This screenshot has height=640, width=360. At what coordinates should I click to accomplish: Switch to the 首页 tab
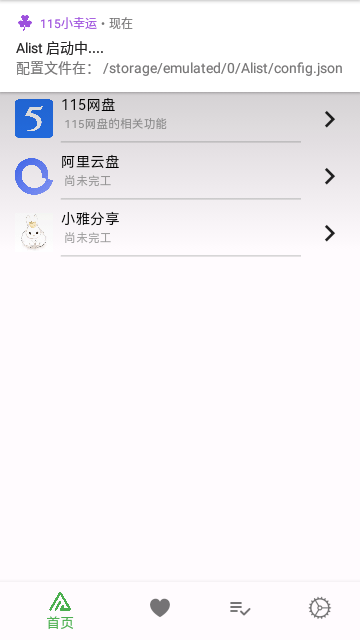point(60,611)
